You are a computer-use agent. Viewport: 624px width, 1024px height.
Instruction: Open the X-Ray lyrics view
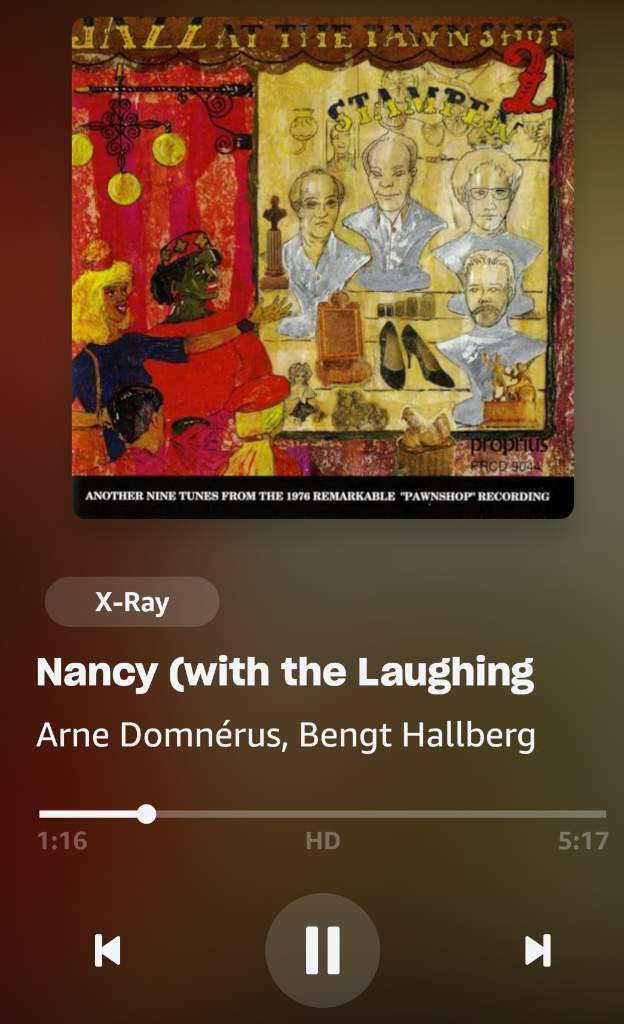click(x=131, y=602)
